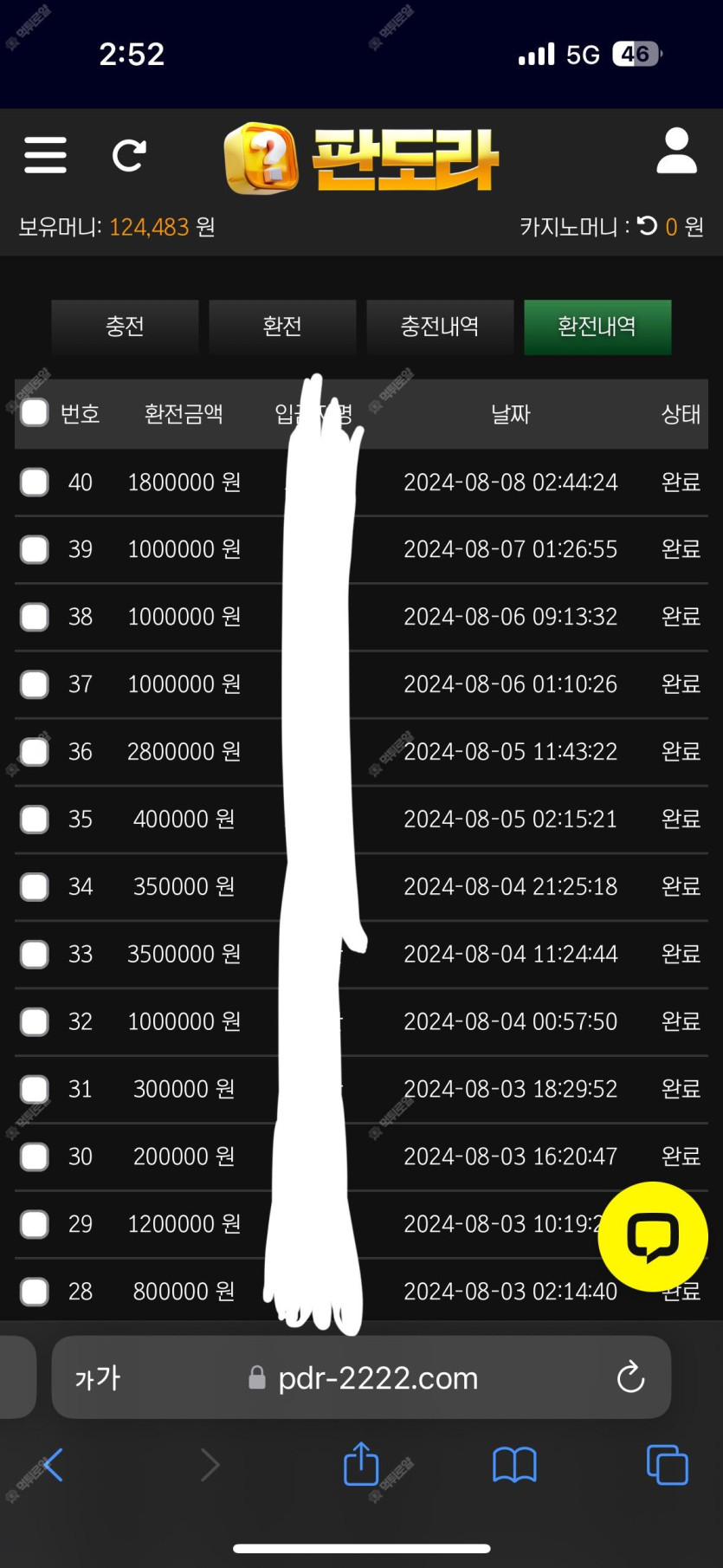Tick the checkbox for row 28

35,1291
